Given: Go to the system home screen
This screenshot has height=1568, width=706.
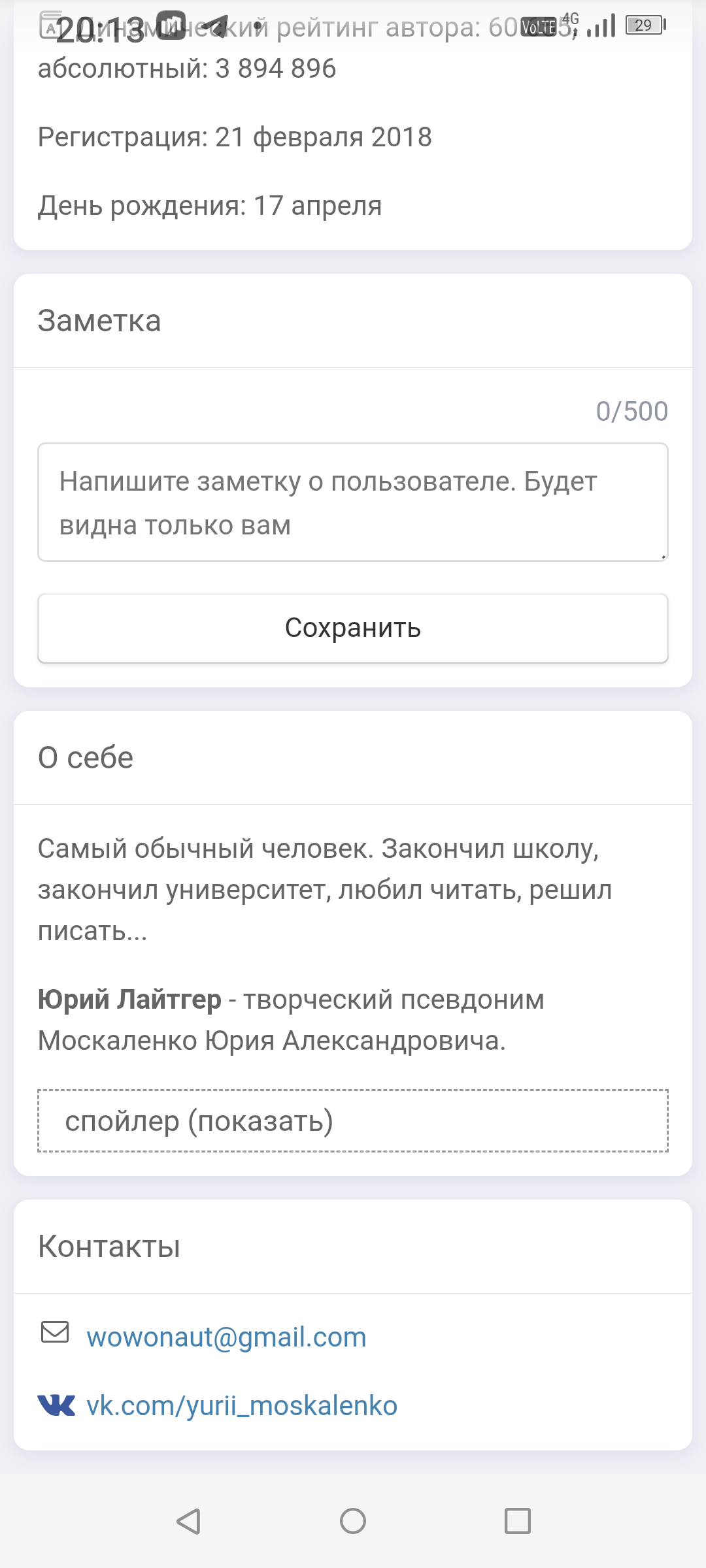Looking at the screenshot, I should click(353, 1521).
